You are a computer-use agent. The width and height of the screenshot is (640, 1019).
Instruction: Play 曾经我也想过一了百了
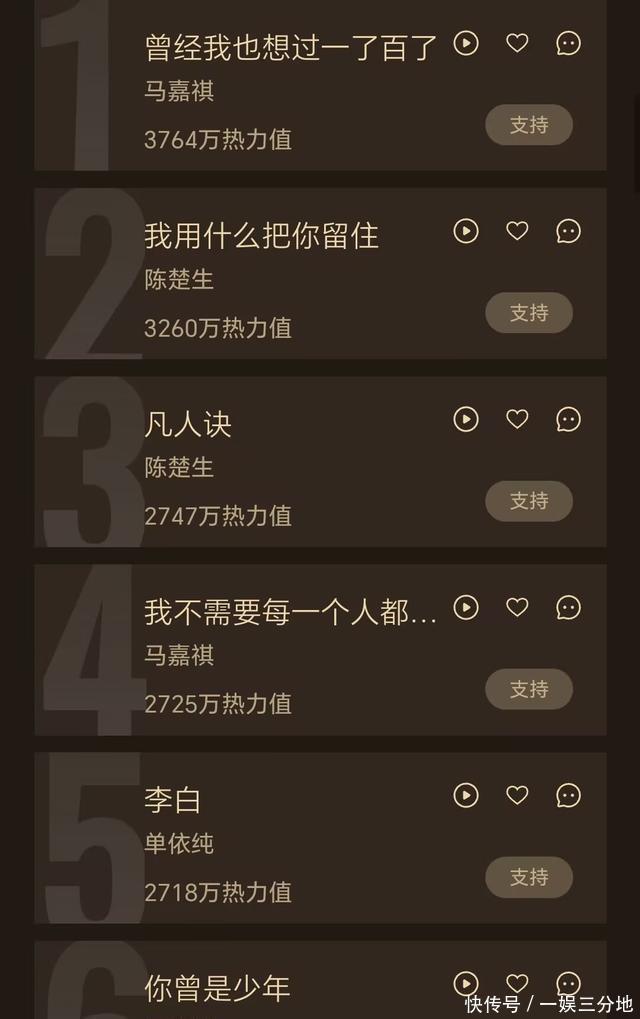coord(466,43)
